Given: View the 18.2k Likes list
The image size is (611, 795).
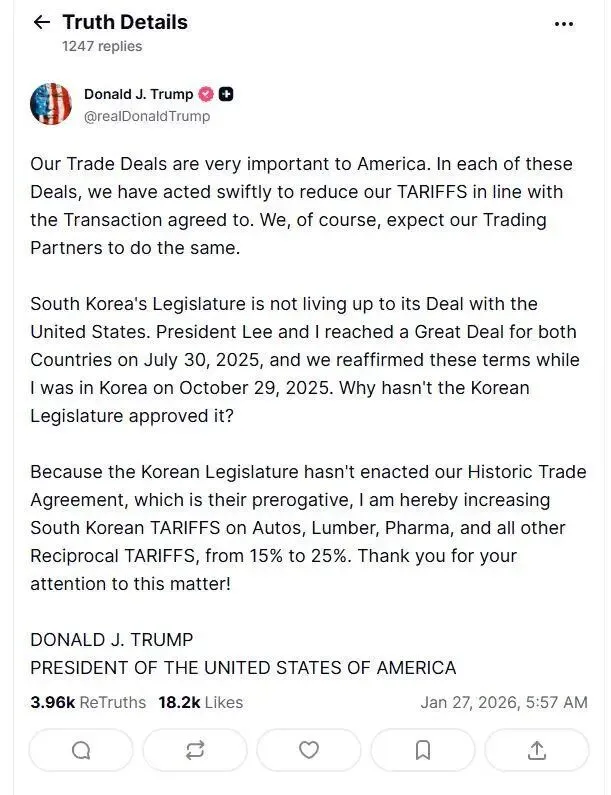Looking at the screenshot, I should (200, 702).
